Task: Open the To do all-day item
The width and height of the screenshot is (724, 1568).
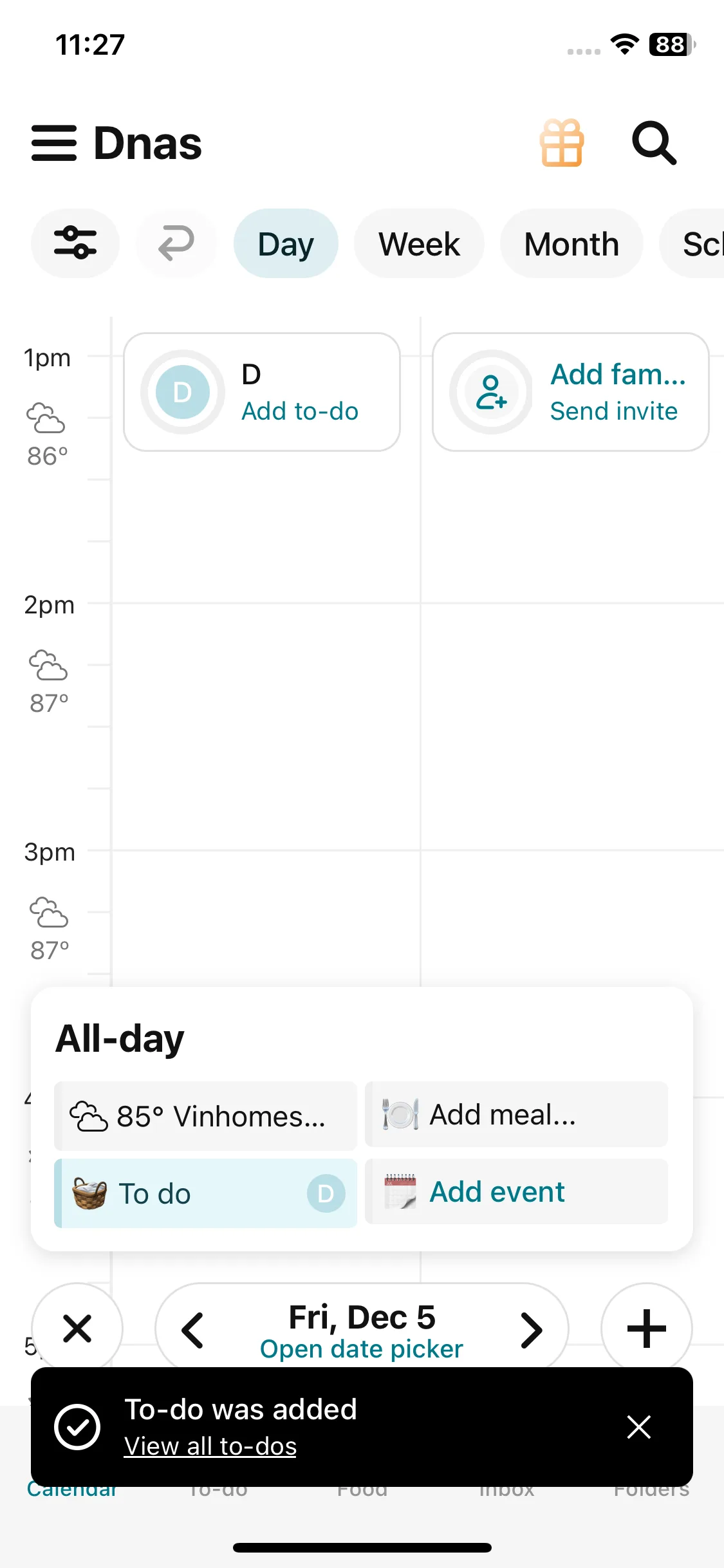Action: coord(205,1193)
